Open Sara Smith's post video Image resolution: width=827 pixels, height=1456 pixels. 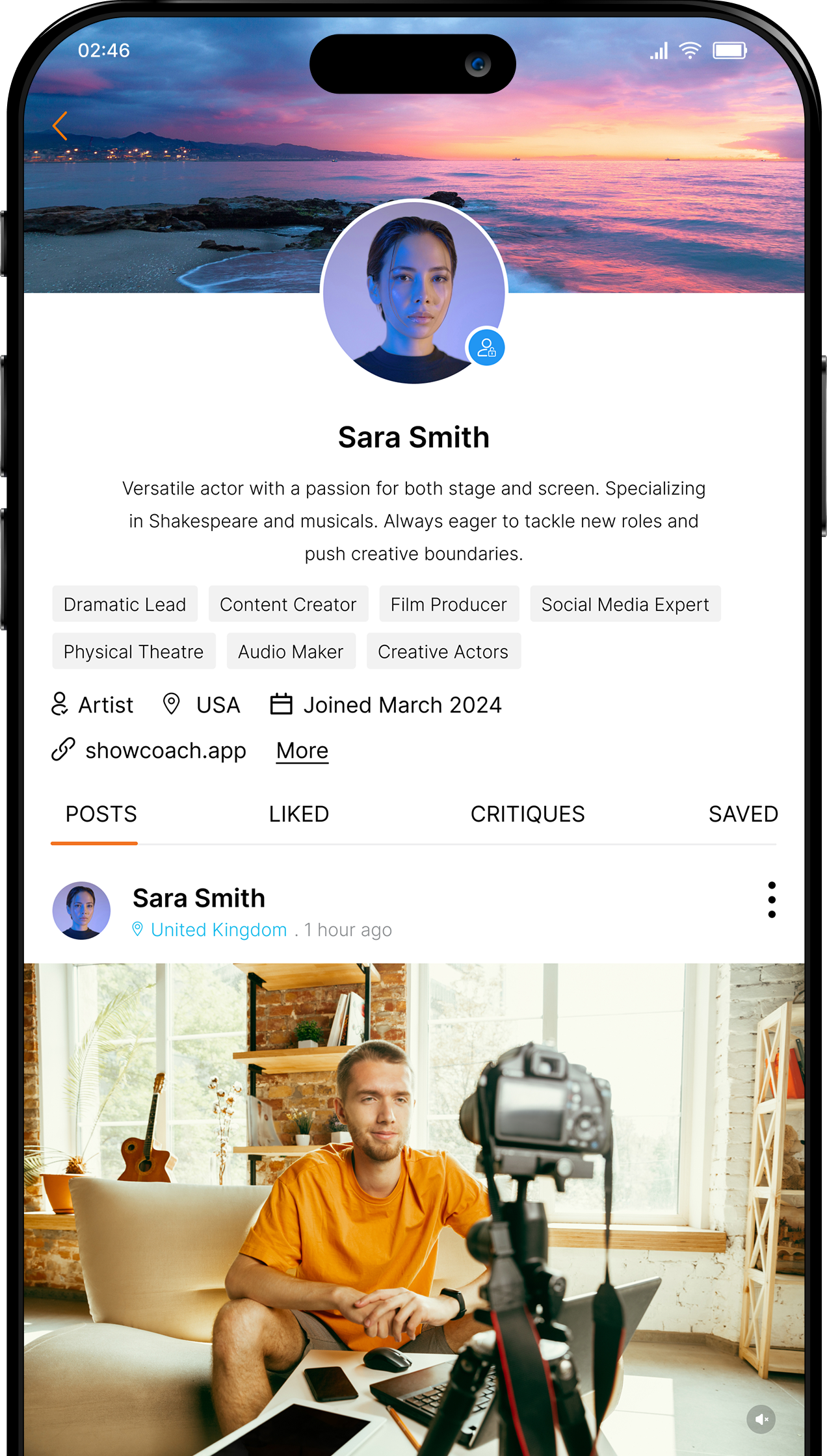tap(413, 1202)
